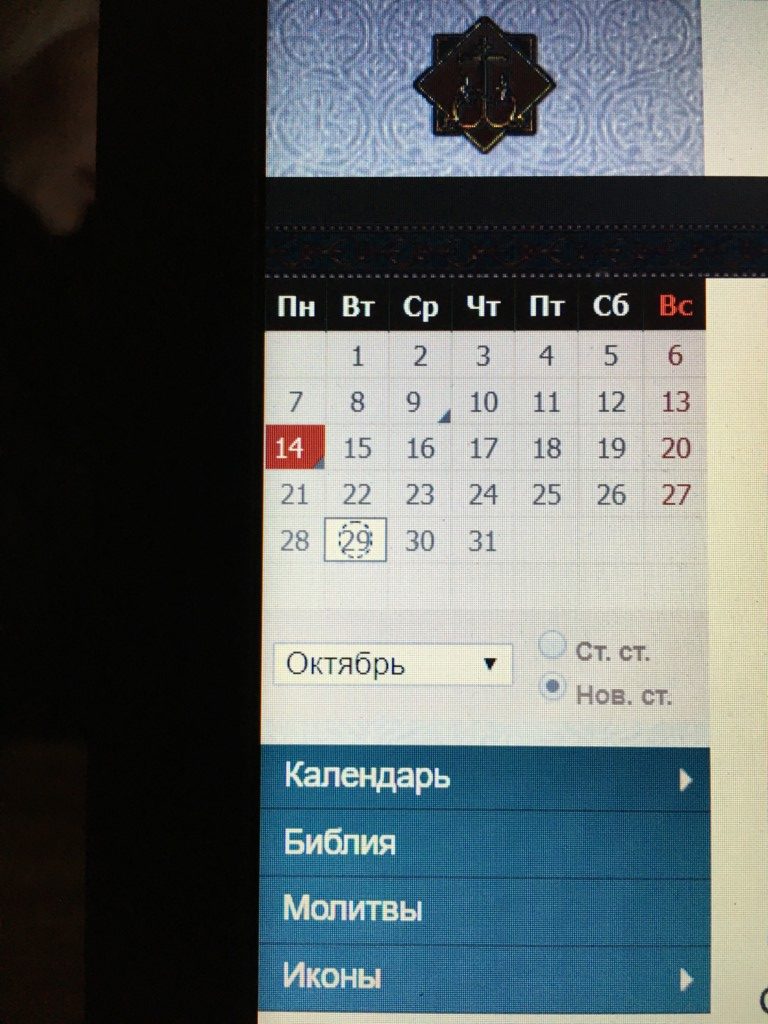Choose date 17 in the calendar
The width and height of the screenshot is (768, 1024).
[483, 448]
